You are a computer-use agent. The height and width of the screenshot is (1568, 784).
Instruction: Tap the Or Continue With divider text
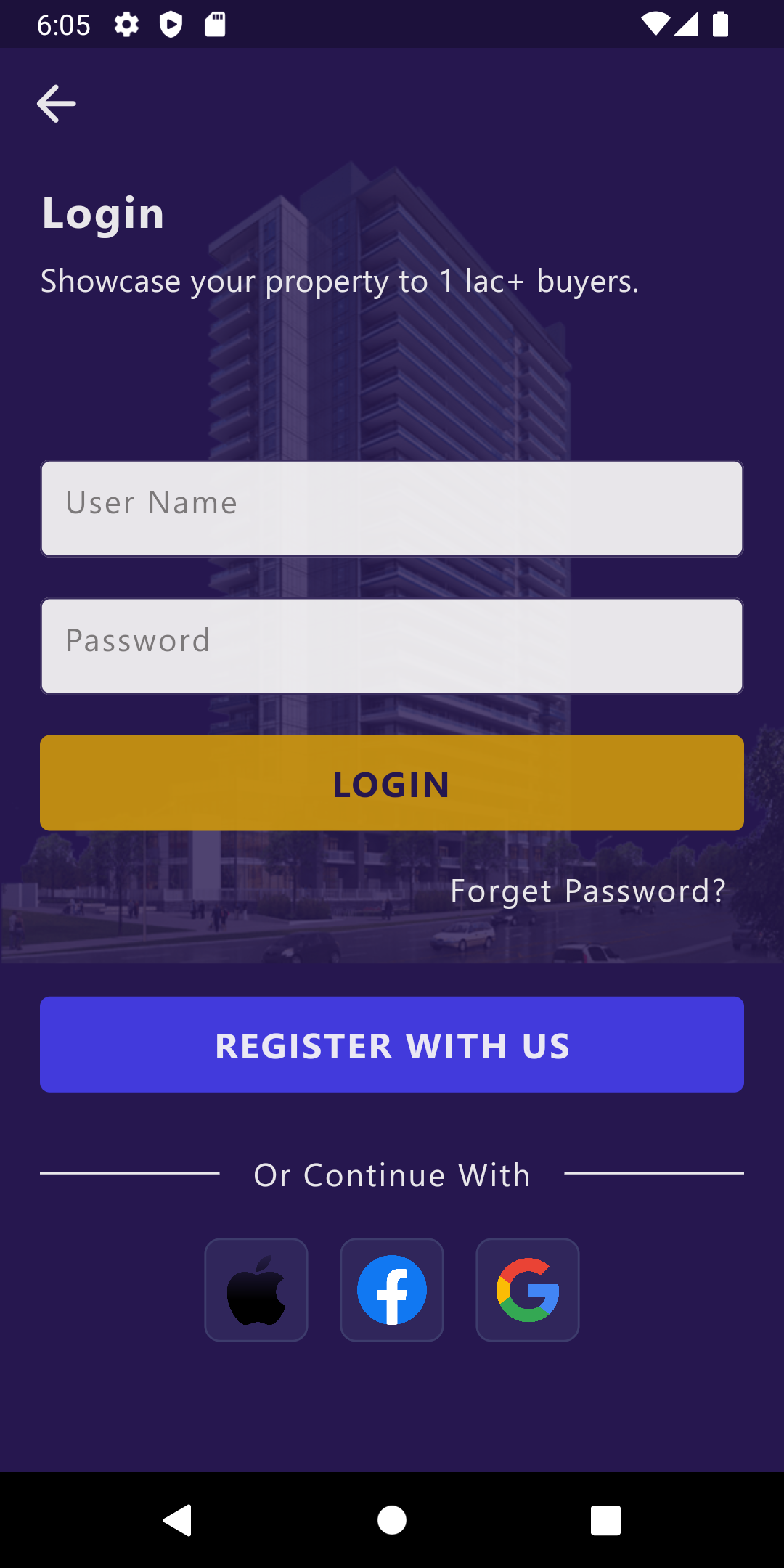[391, 1175]
